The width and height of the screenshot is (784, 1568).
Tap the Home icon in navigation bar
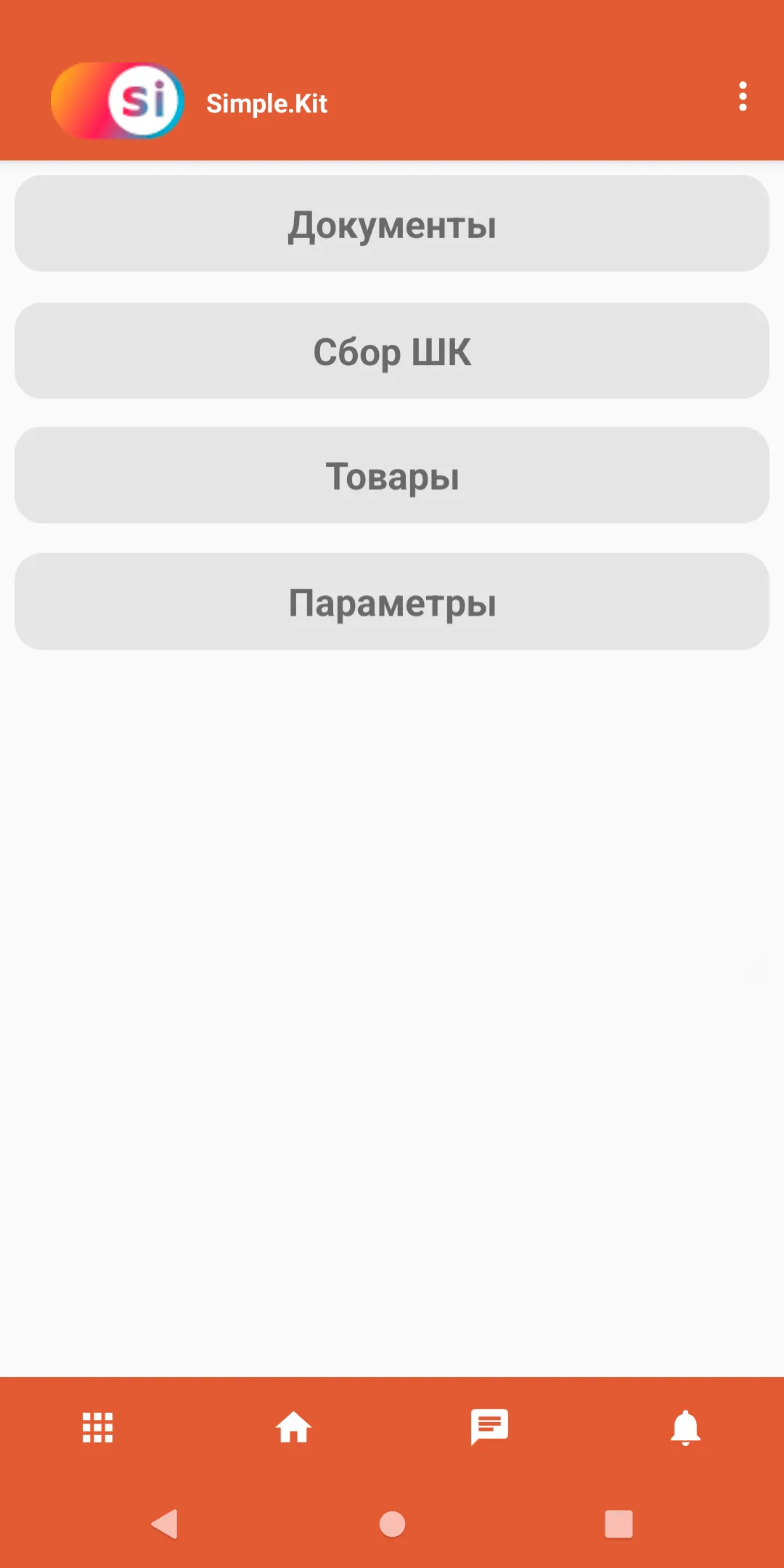click(293, 1426)
